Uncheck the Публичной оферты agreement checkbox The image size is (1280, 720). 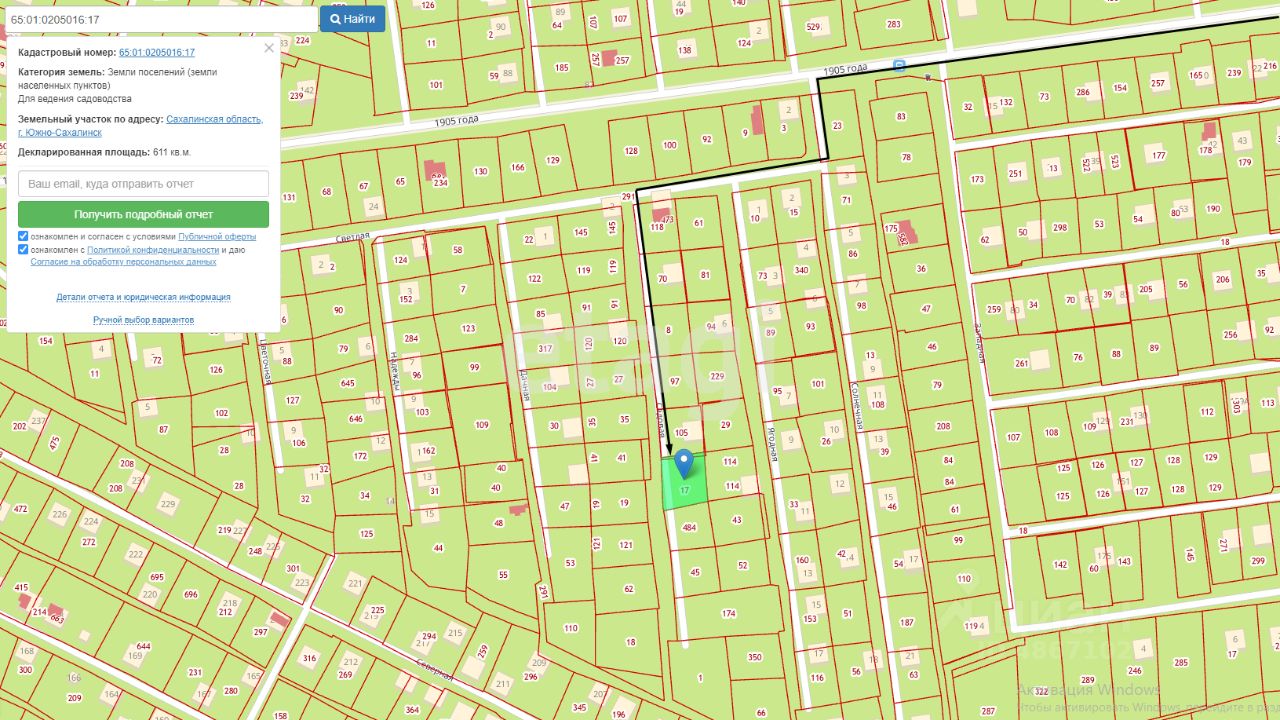click(23, 237)
